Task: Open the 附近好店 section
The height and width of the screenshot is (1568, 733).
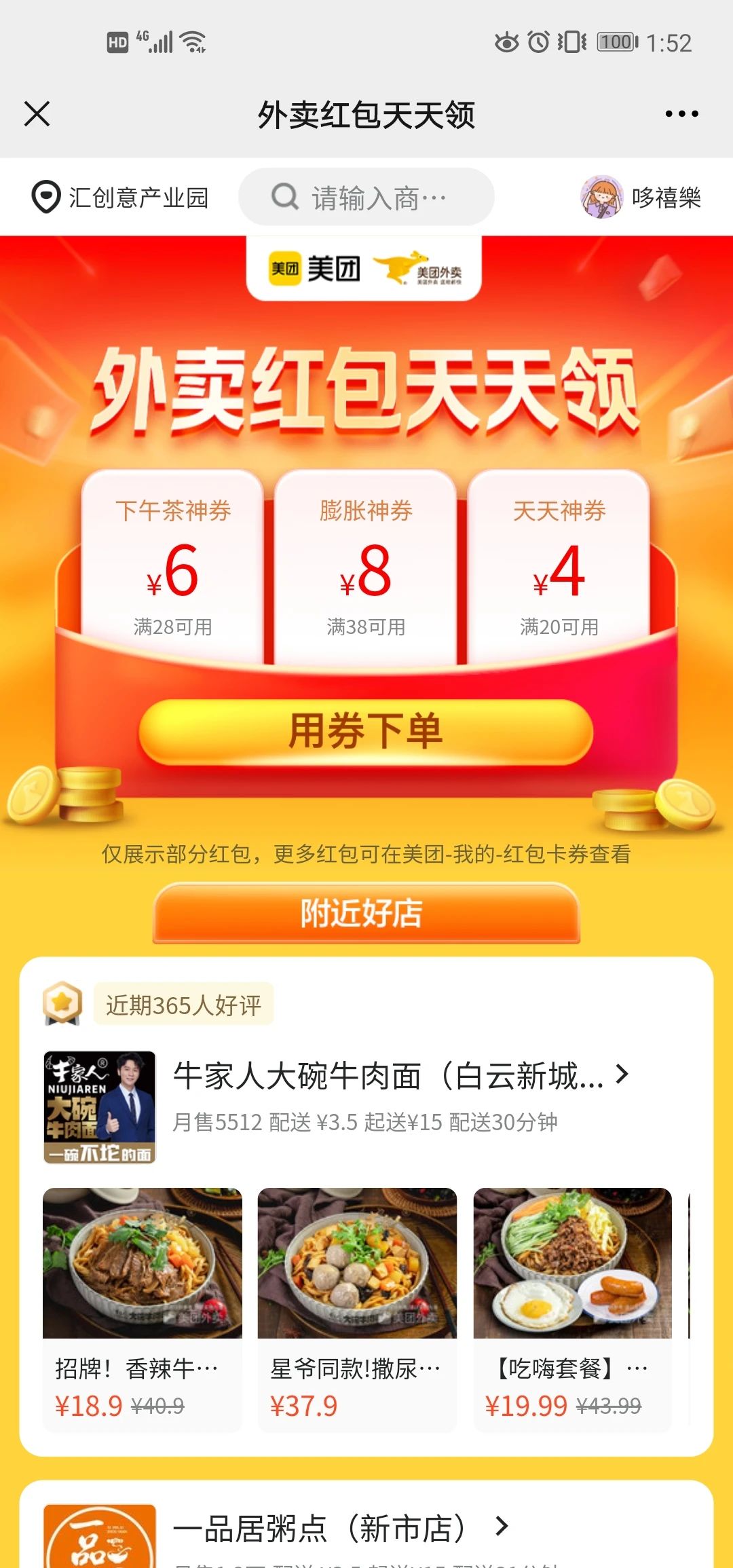Action: click(x=366, y=913)
